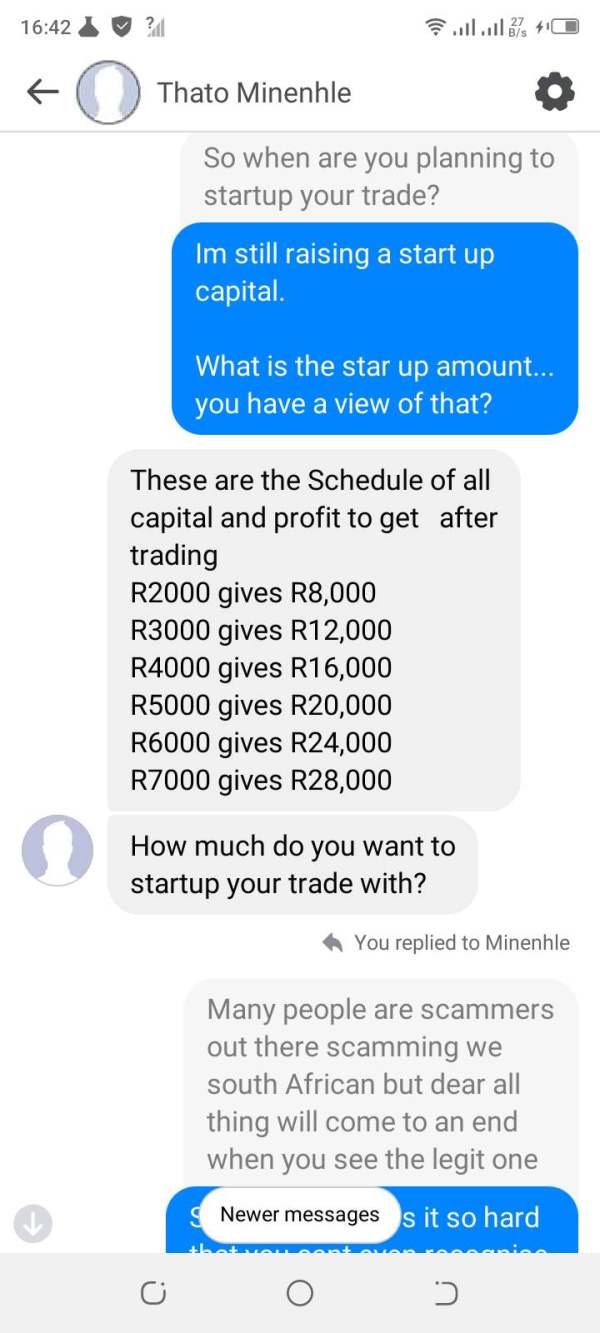Open recent apps from the navigation bar
600x1333 pixels.
pyautogui.click(x=153, y=1293)
